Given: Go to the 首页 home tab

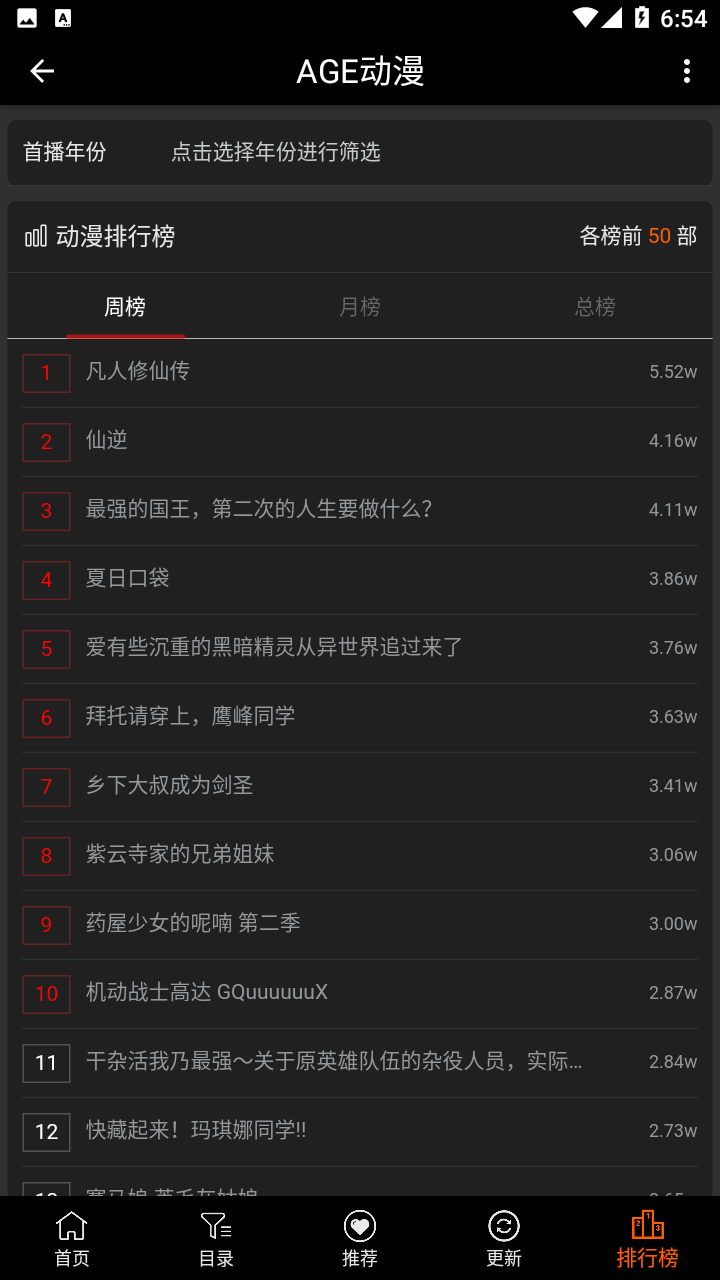Looking at the screenshot, I should (x=72, y=1238).
